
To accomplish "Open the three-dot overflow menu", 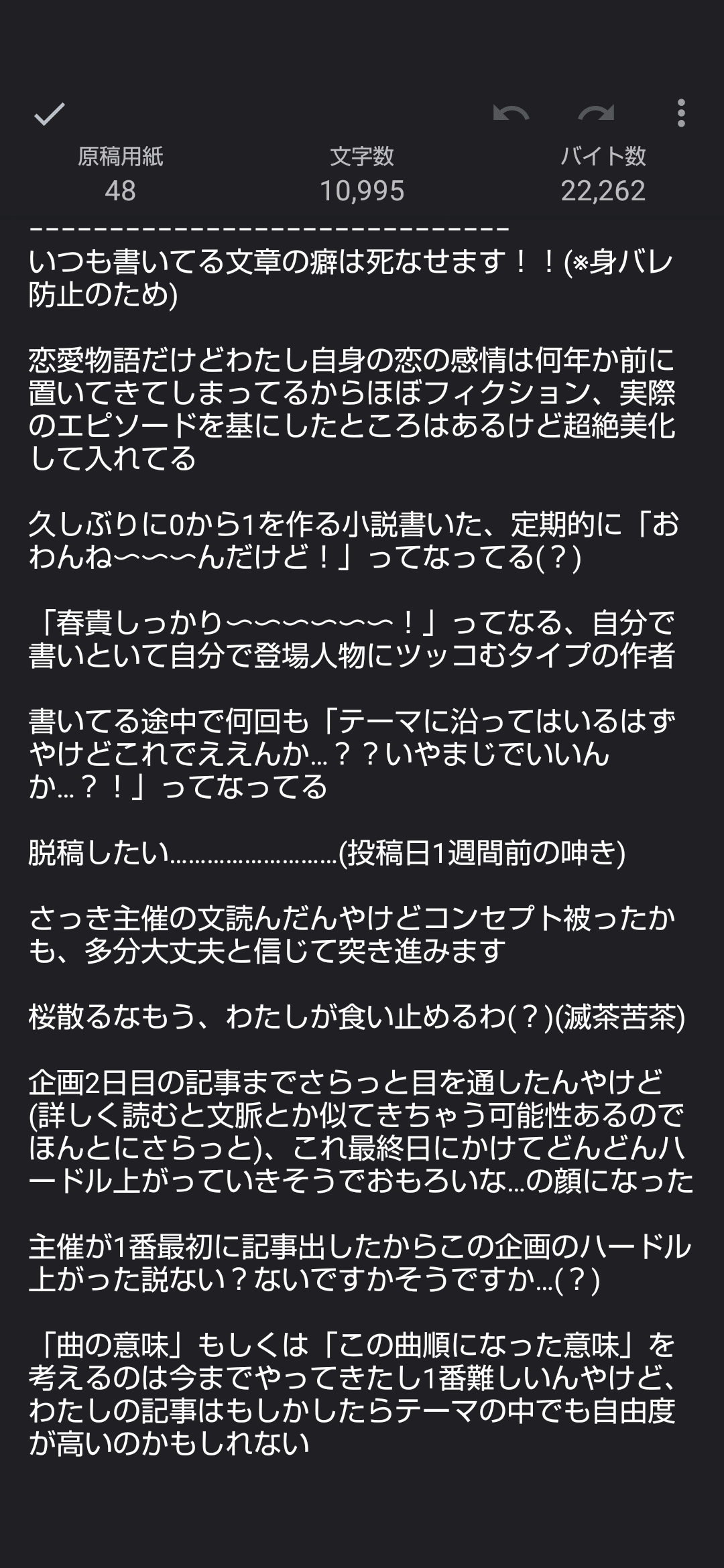I will [x=681, y=114].
